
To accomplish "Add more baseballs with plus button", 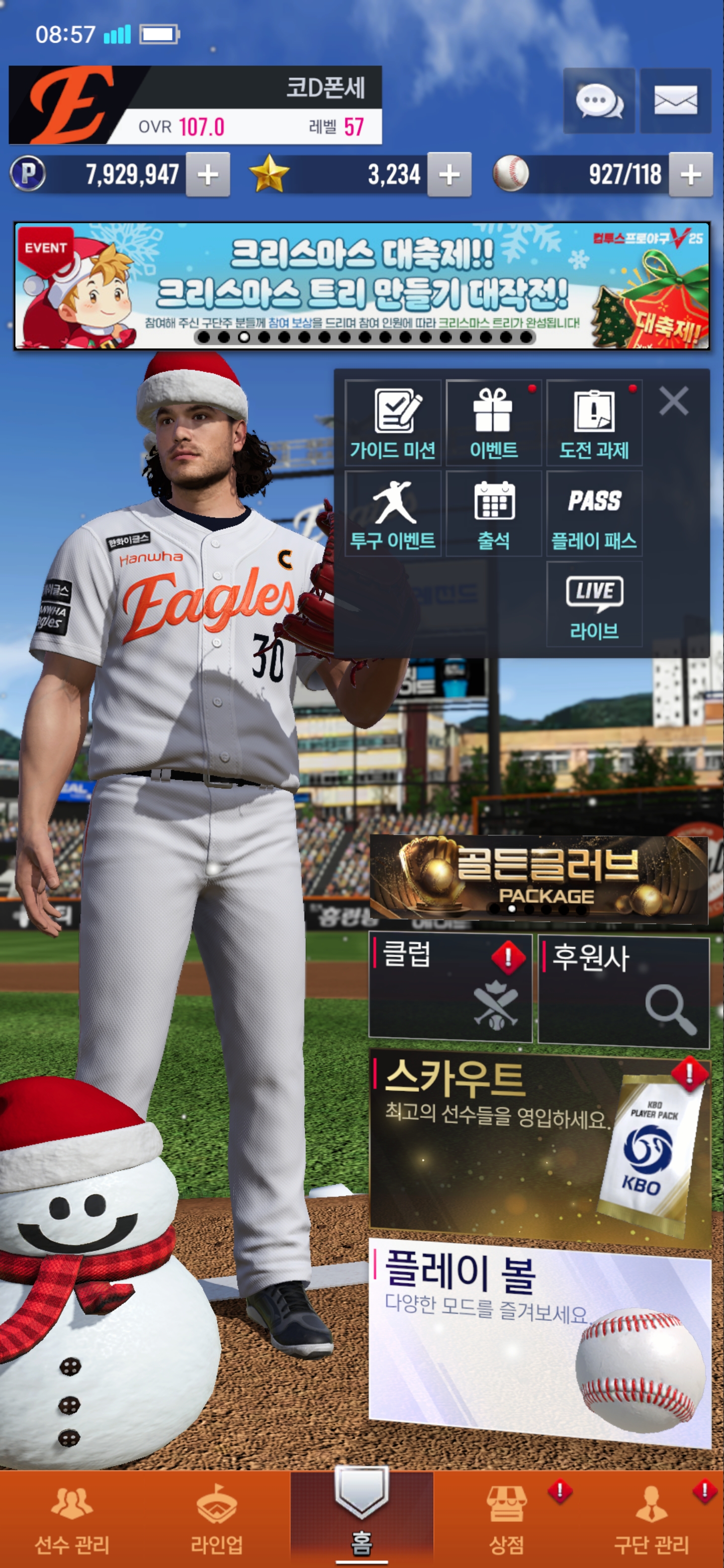I will pyautogui.click(x=690, y=175).
